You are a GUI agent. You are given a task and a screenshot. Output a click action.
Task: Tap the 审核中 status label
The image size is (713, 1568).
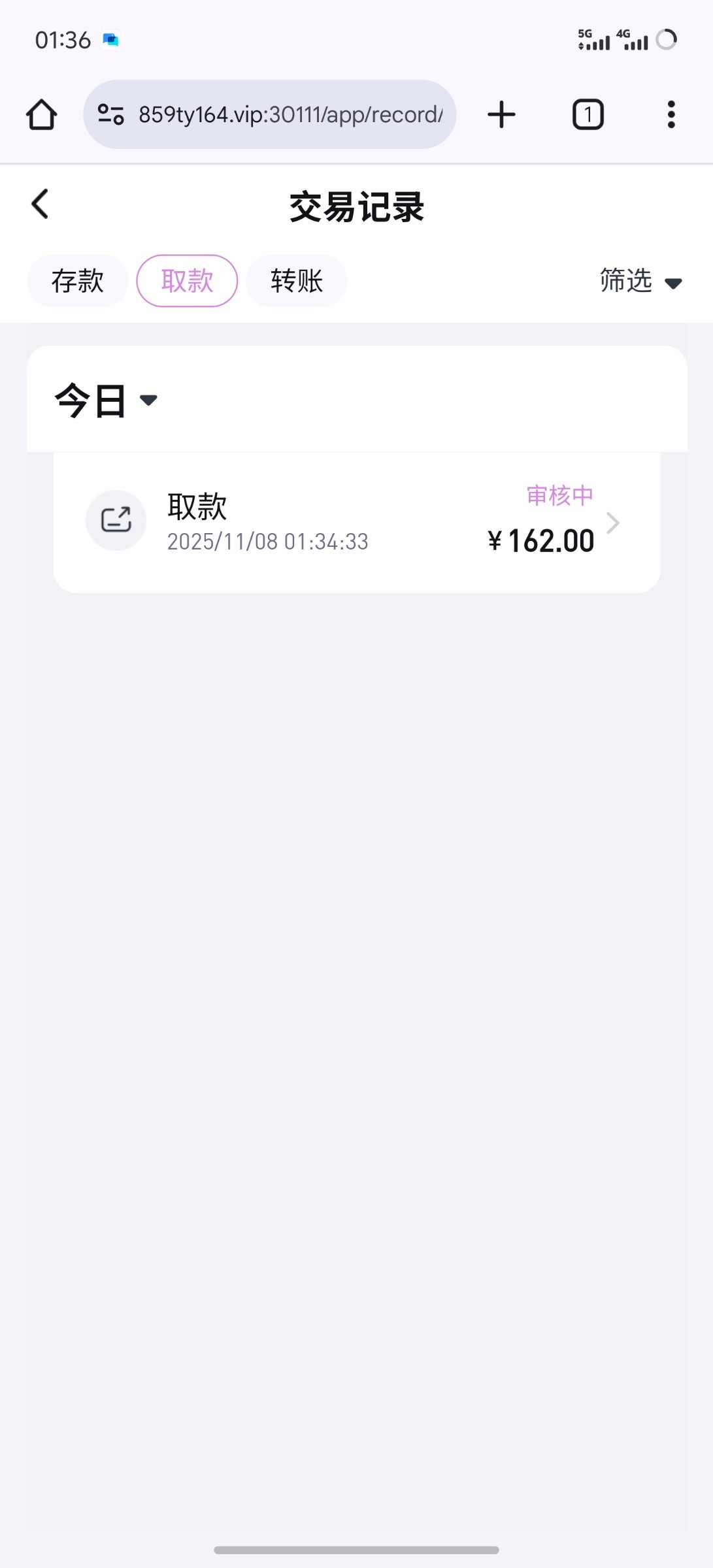coord(559,495)
